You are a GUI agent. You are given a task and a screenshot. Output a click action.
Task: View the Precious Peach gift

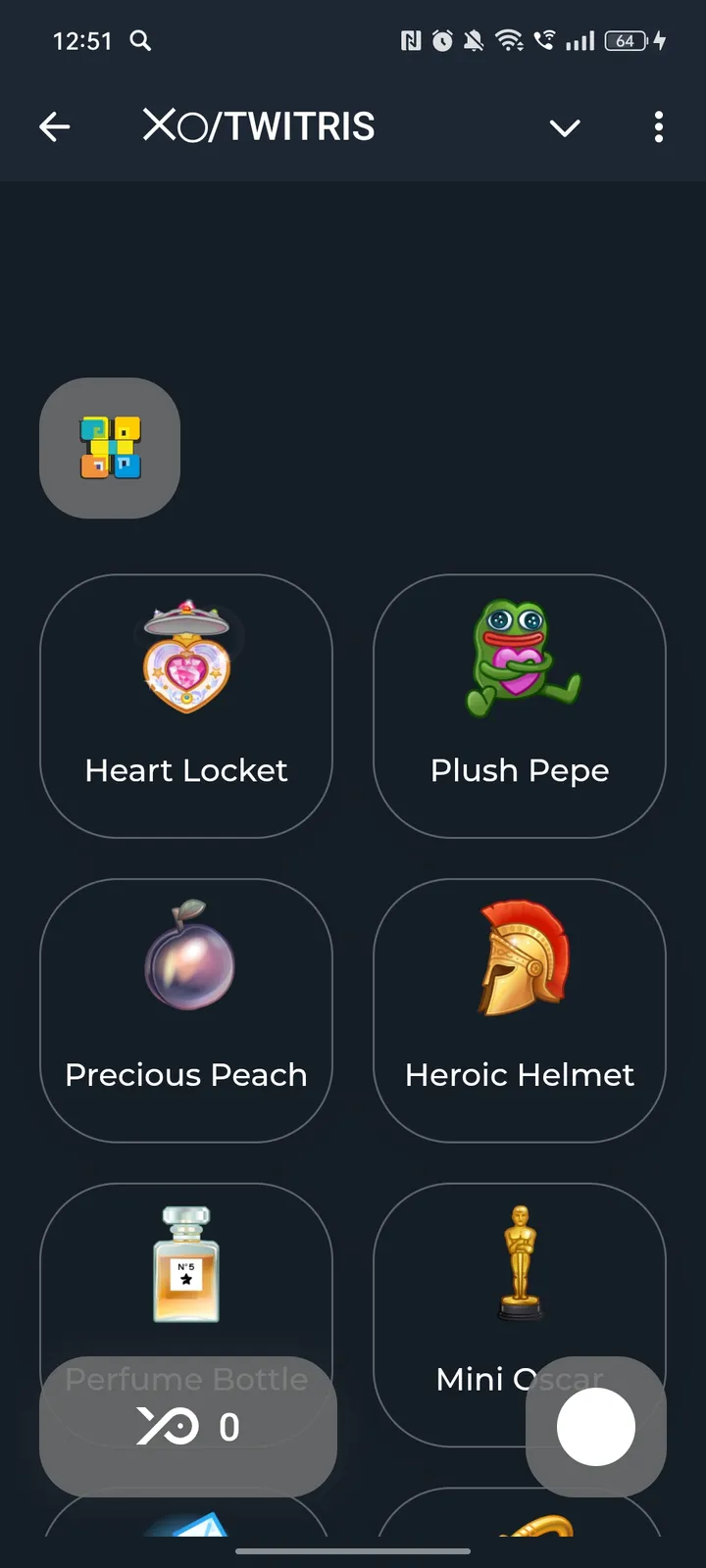[186, 1009]
